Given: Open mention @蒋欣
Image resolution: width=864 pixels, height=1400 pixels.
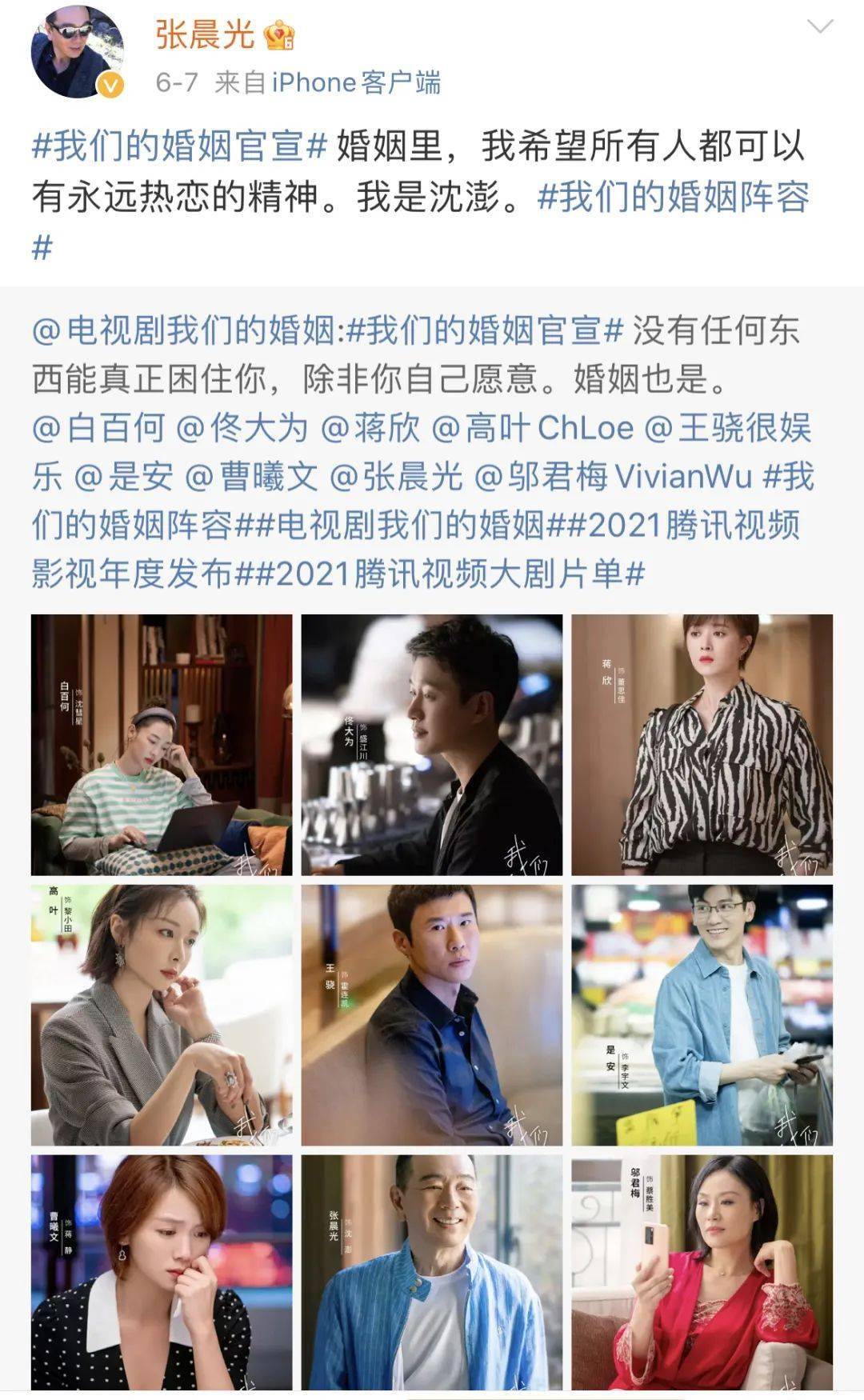Looking at the screenshot, I should tap(370, 428).
